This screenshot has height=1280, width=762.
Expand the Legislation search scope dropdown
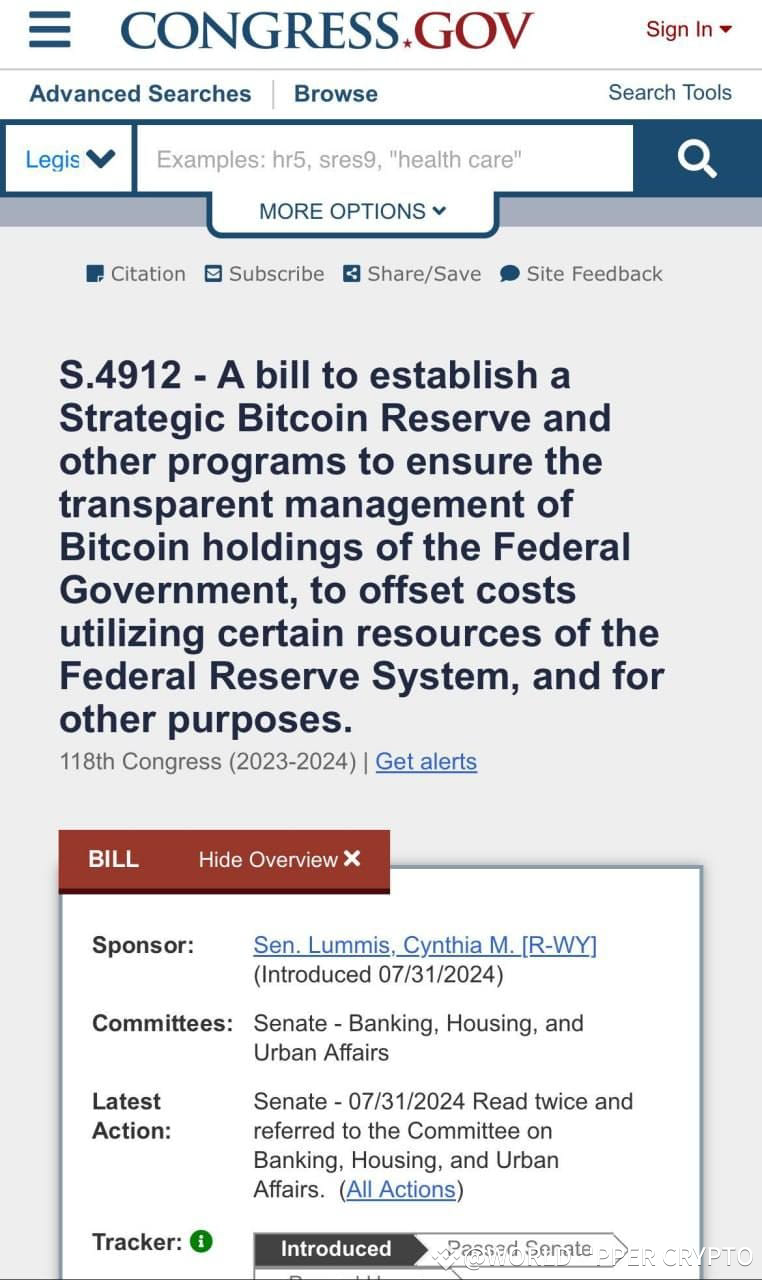tap(67, 158)
